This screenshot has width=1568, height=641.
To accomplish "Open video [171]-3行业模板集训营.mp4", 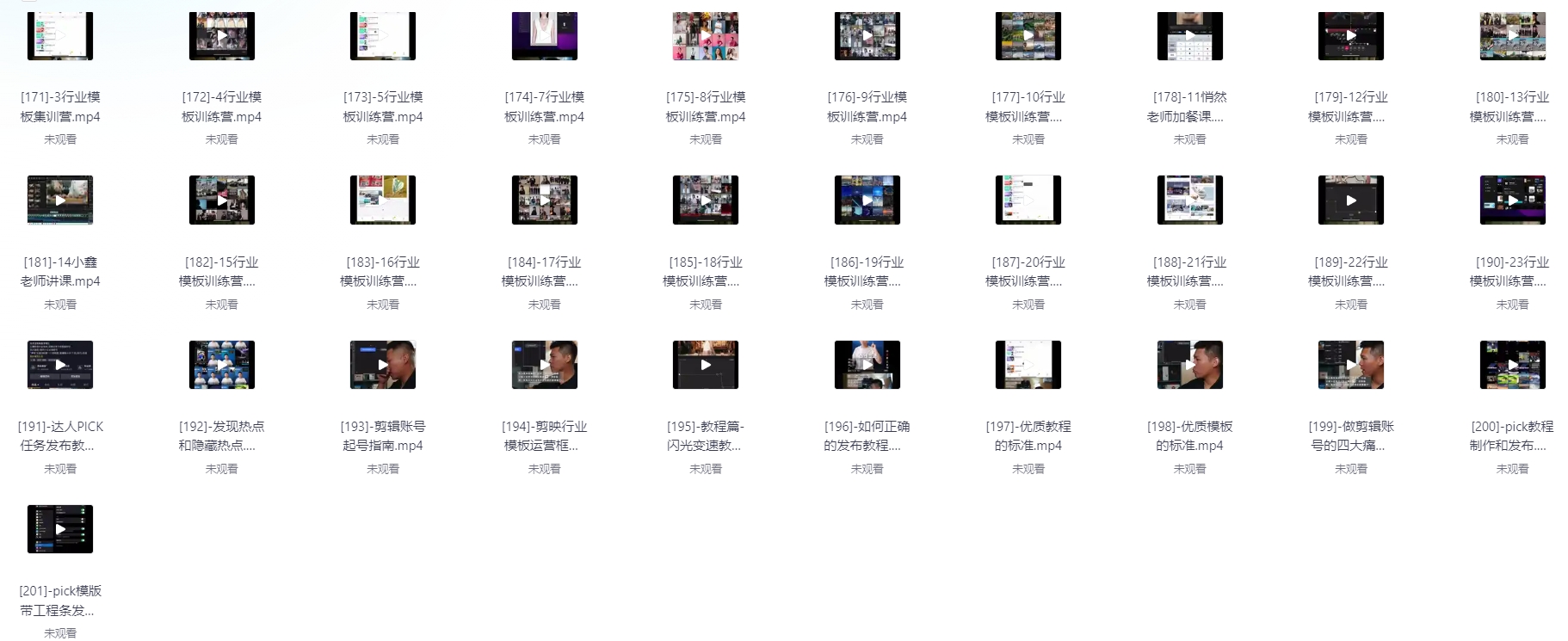I will tap(60, 36).
